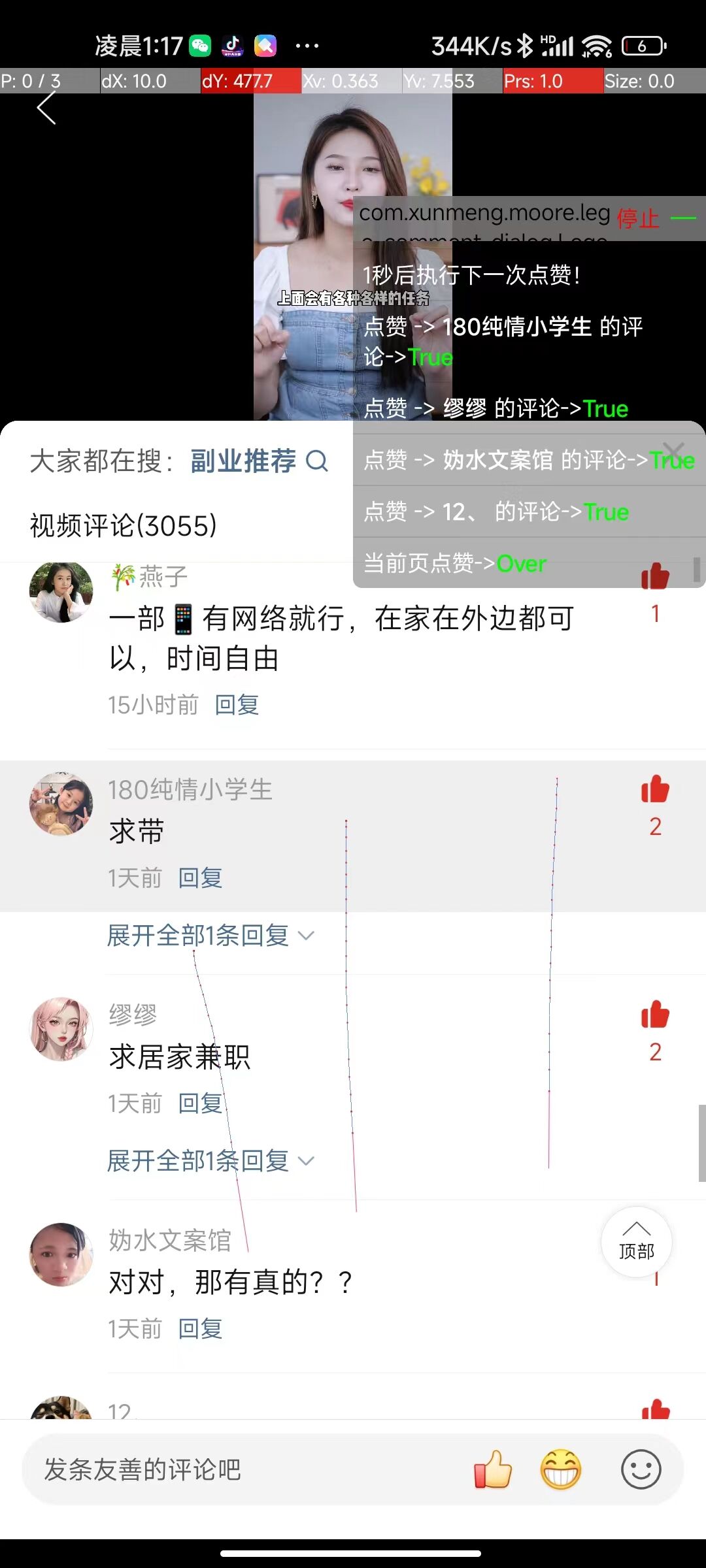Like 180纯情小学生's comment

point(655,790)
